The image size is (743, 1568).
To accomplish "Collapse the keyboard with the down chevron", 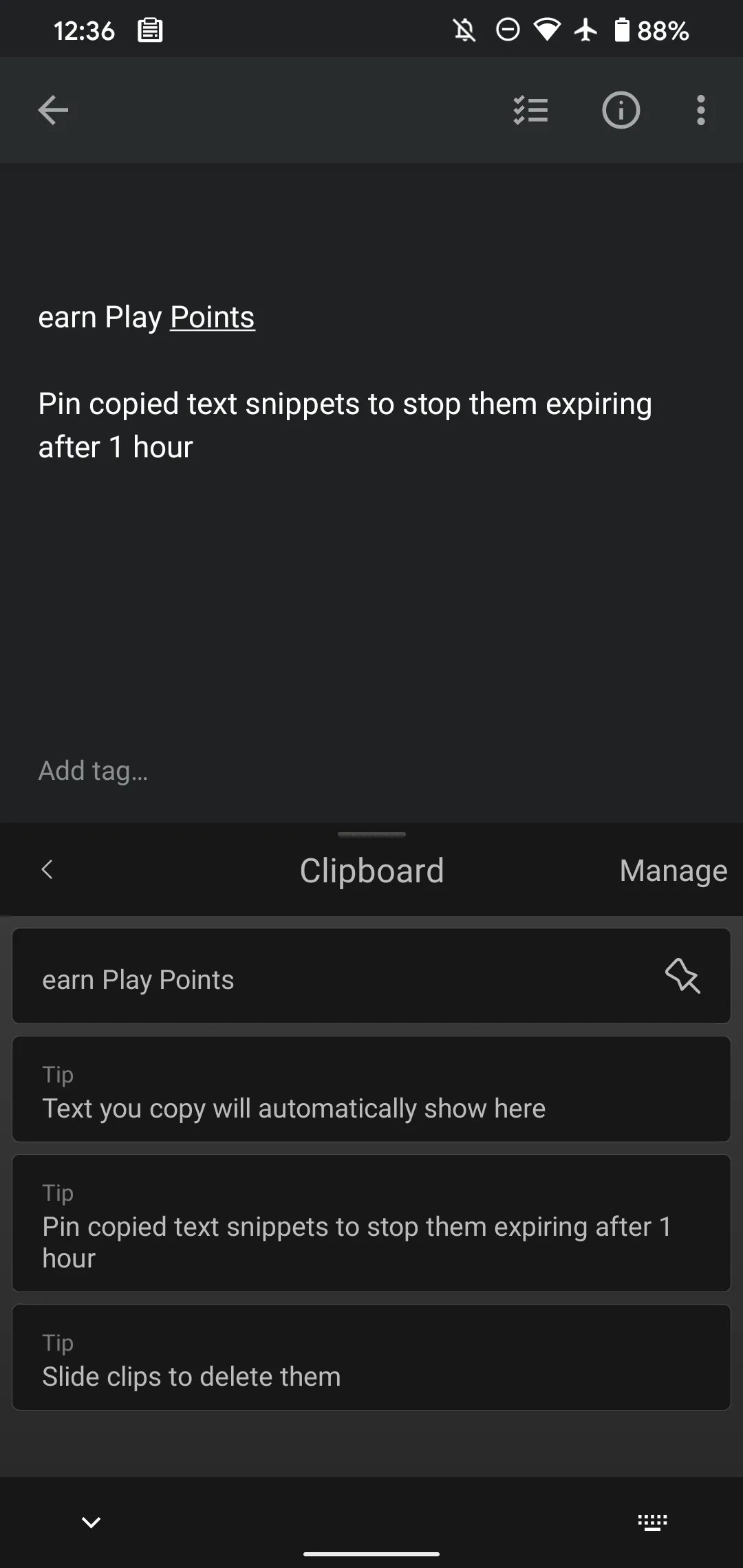I will point(90,1521).
